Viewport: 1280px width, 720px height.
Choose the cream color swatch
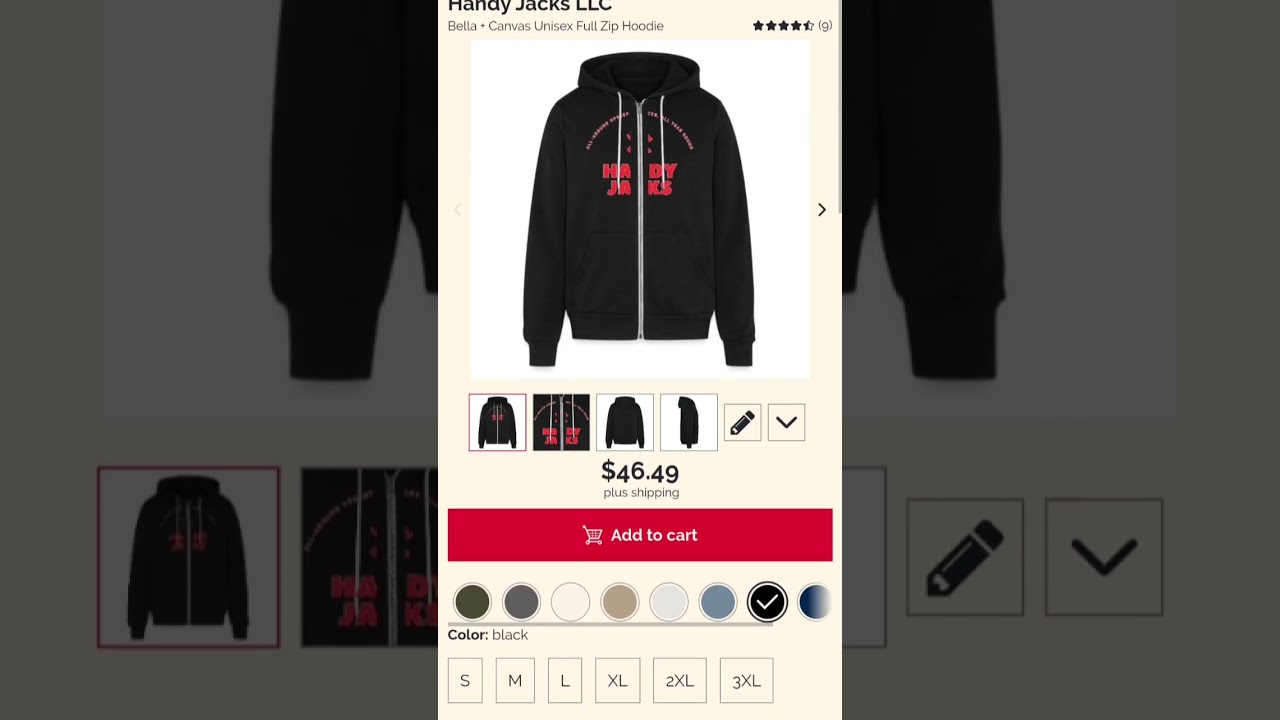point(570,602)
